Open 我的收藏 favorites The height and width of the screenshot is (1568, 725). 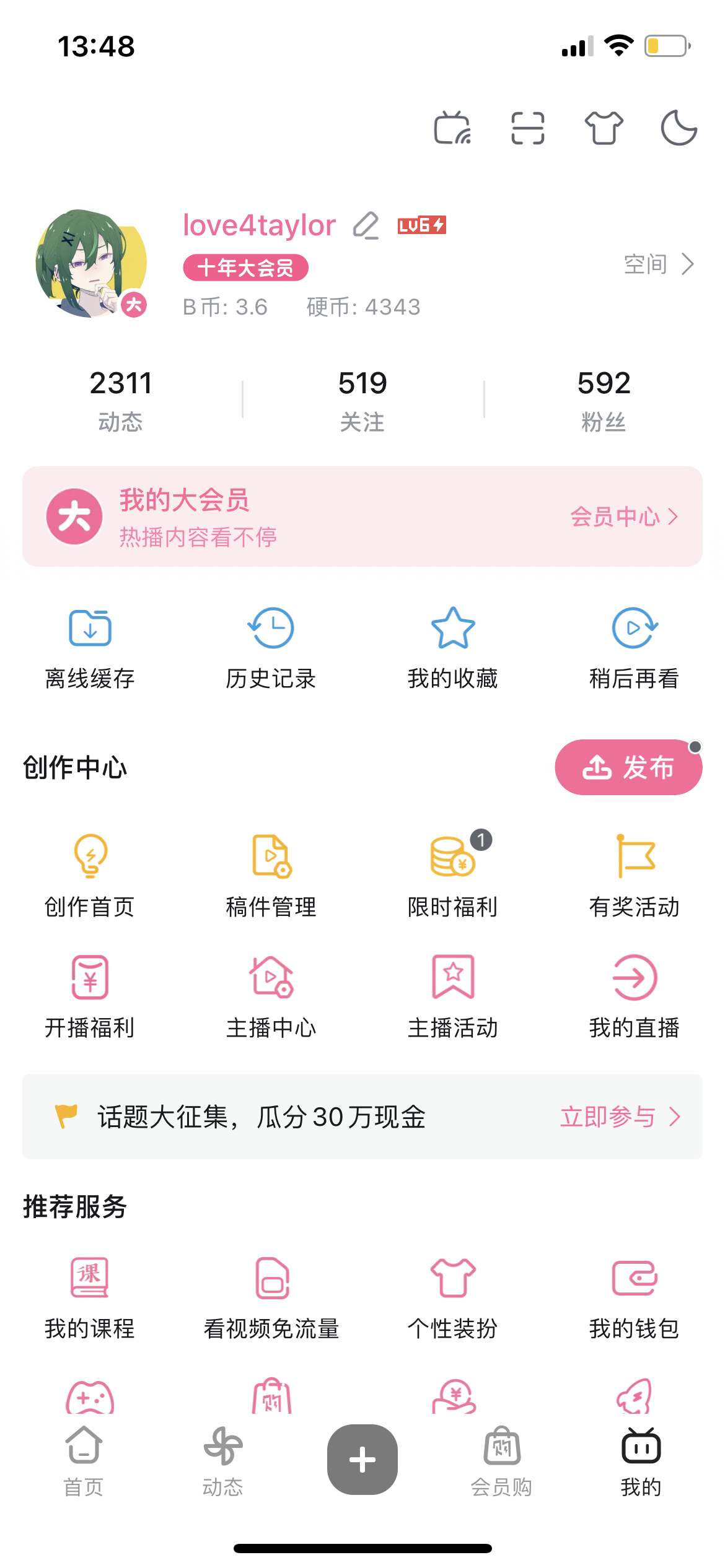(x=452, y=648)
